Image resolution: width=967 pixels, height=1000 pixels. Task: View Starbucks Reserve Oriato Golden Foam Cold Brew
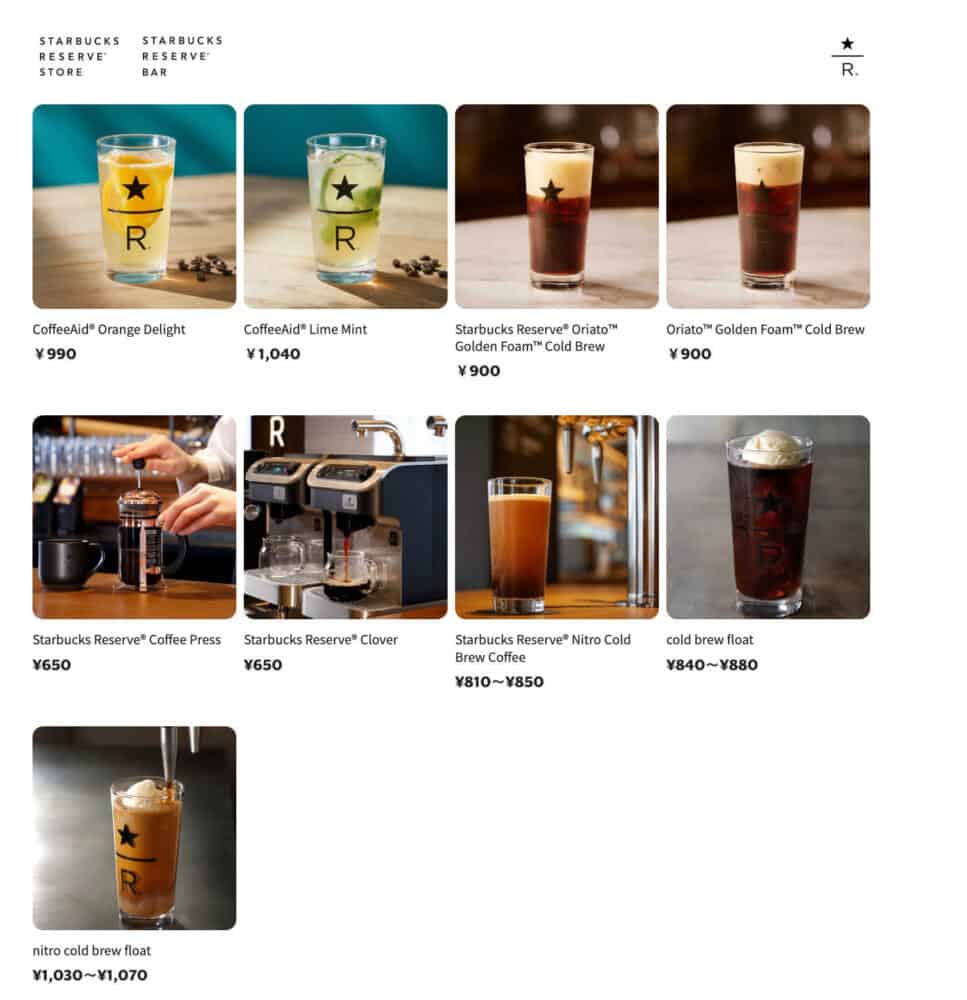pyautogui.click(x=556, y=207)
